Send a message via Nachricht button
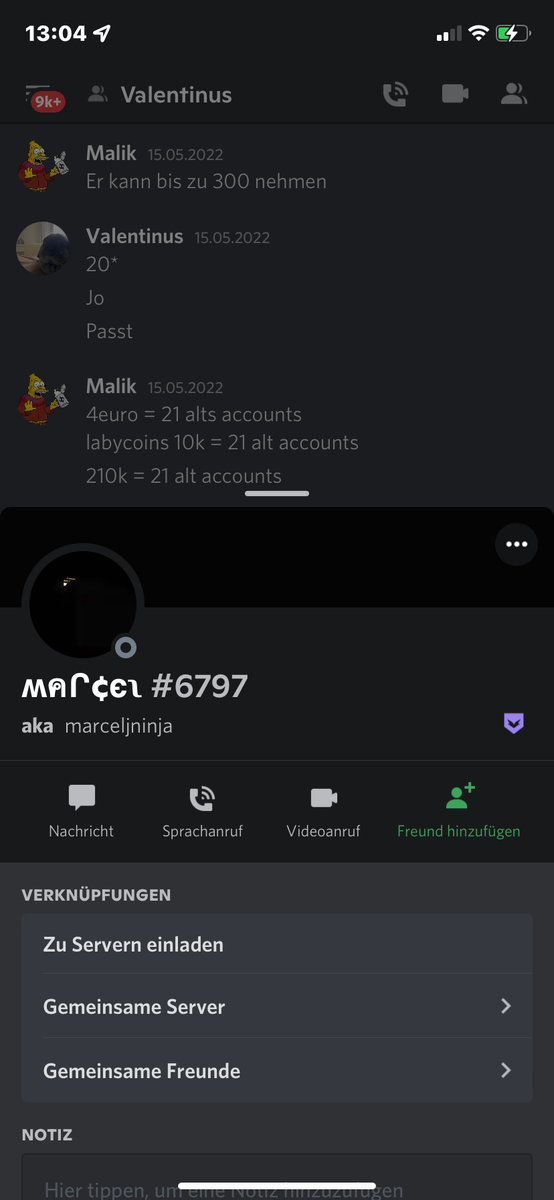Screen dimensions: 554x1200 point(81,811)
